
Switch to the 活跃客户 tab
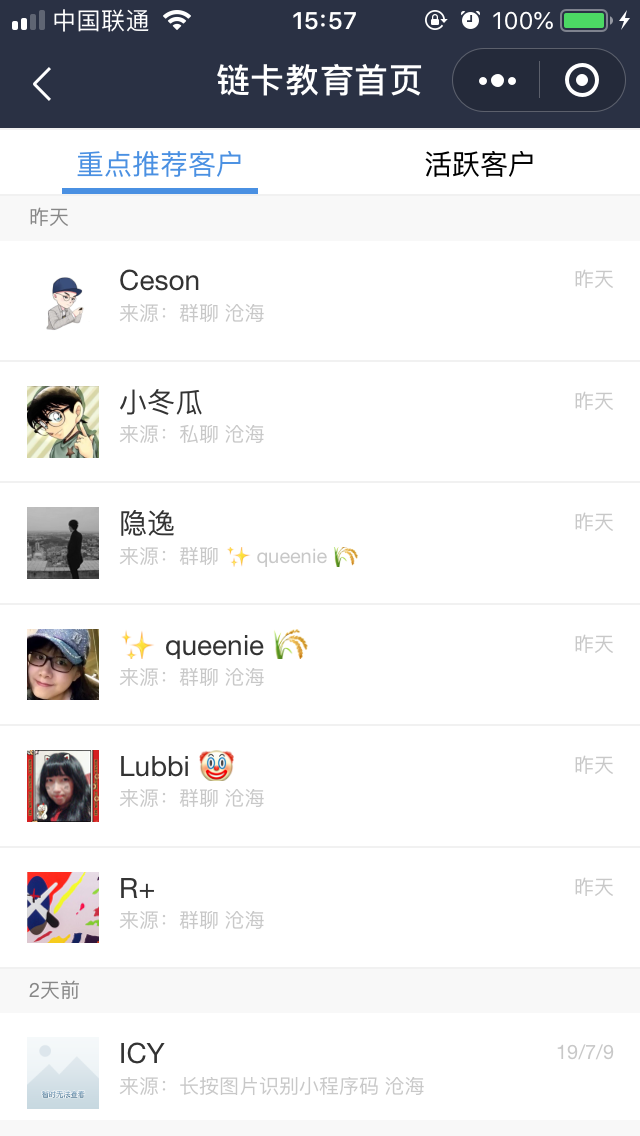[479, 164]
